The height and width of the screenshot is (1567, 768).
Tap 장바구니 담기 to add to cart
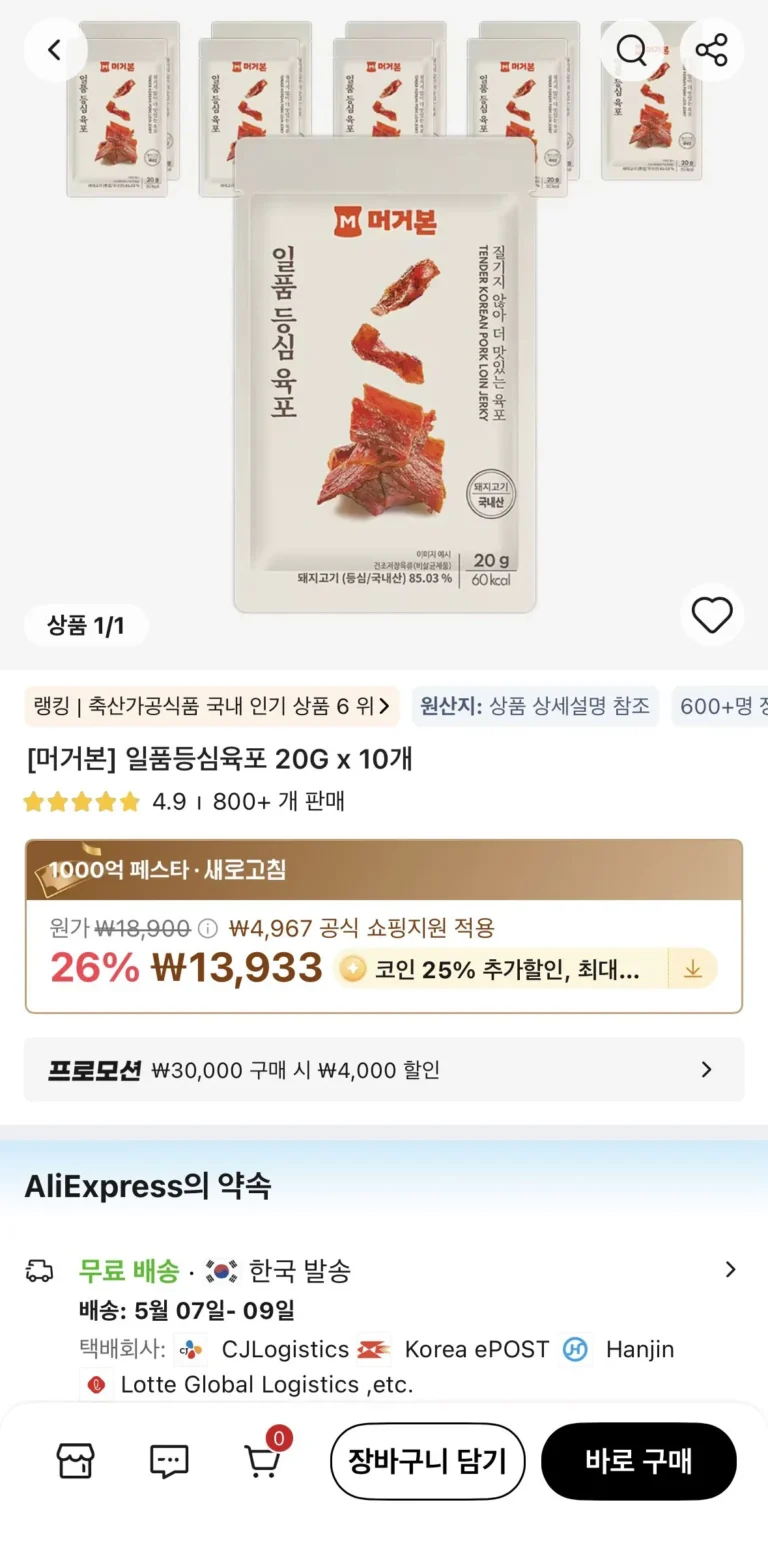427,1461
